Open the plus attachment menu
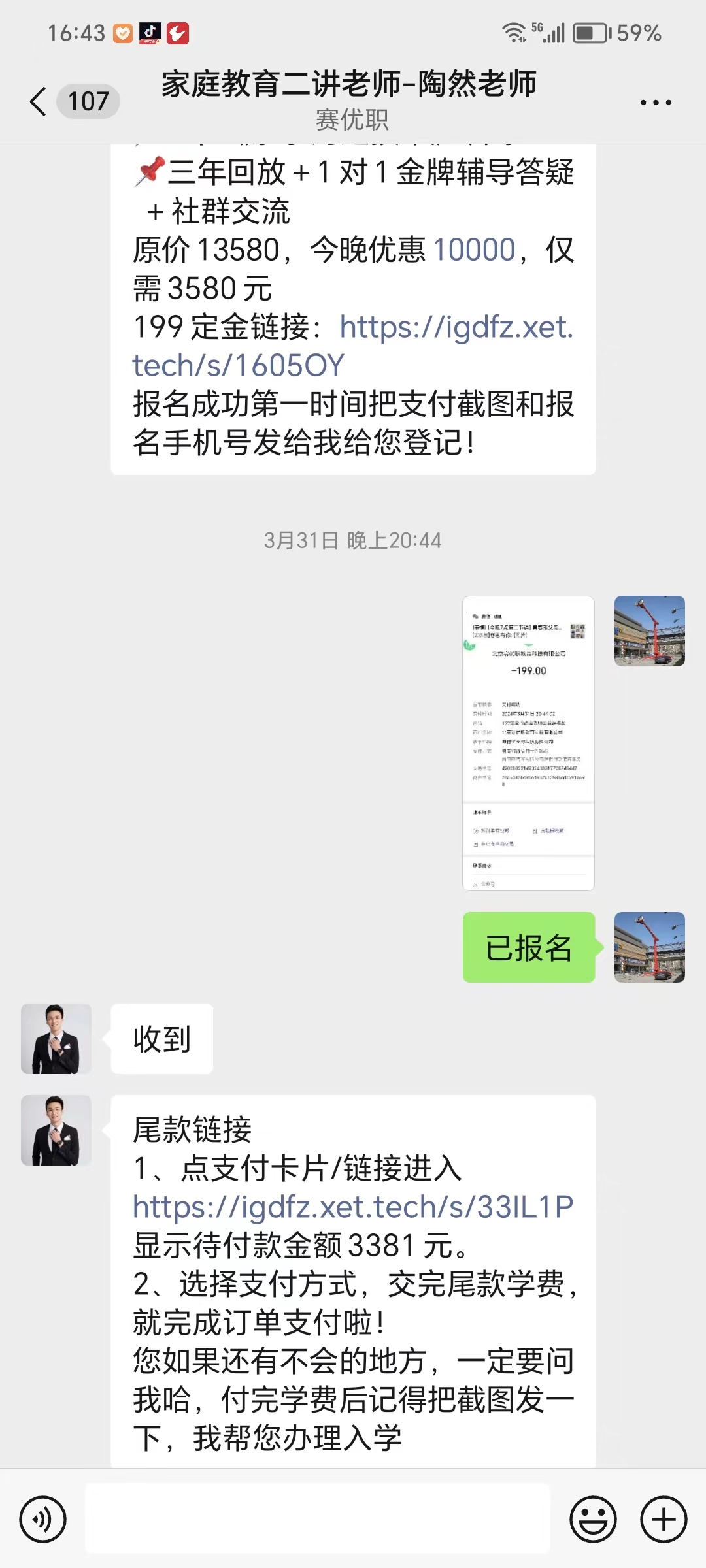Viewport: 706px width, 1568px height. click(664, 1519)
